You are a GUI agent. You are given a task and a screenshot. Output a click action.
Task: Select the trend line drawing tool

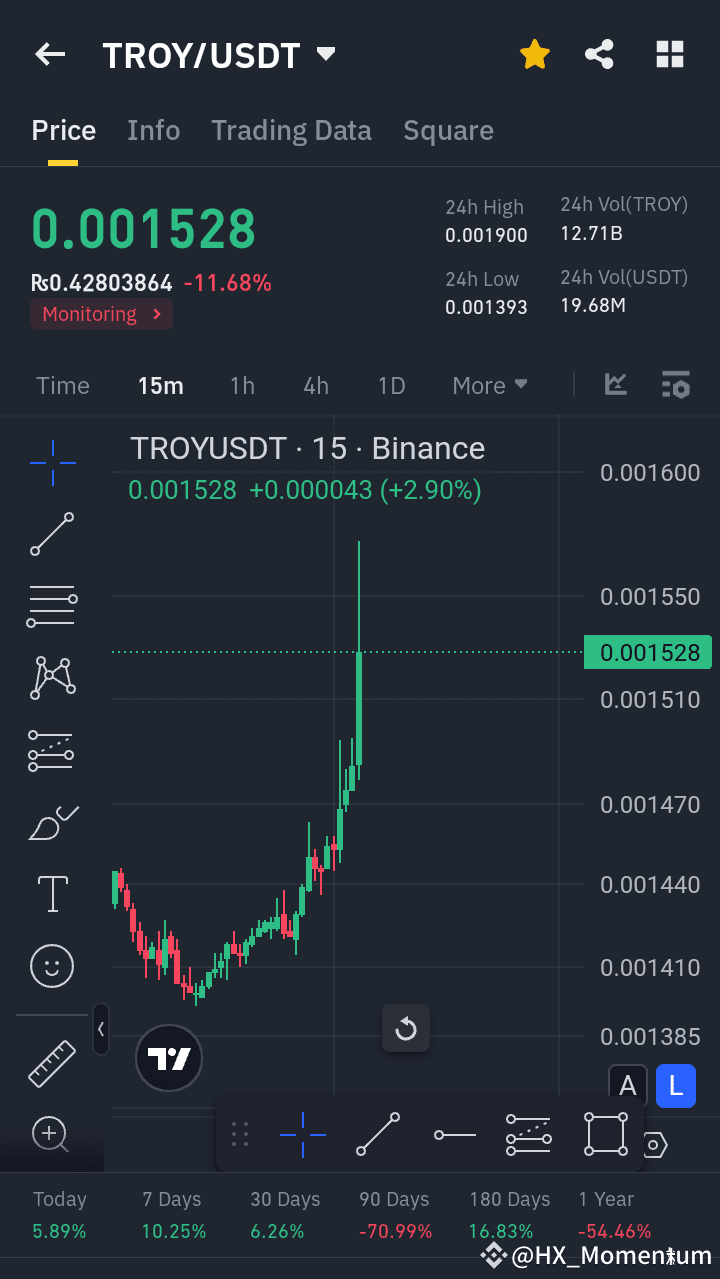click(x=51, y=534)
